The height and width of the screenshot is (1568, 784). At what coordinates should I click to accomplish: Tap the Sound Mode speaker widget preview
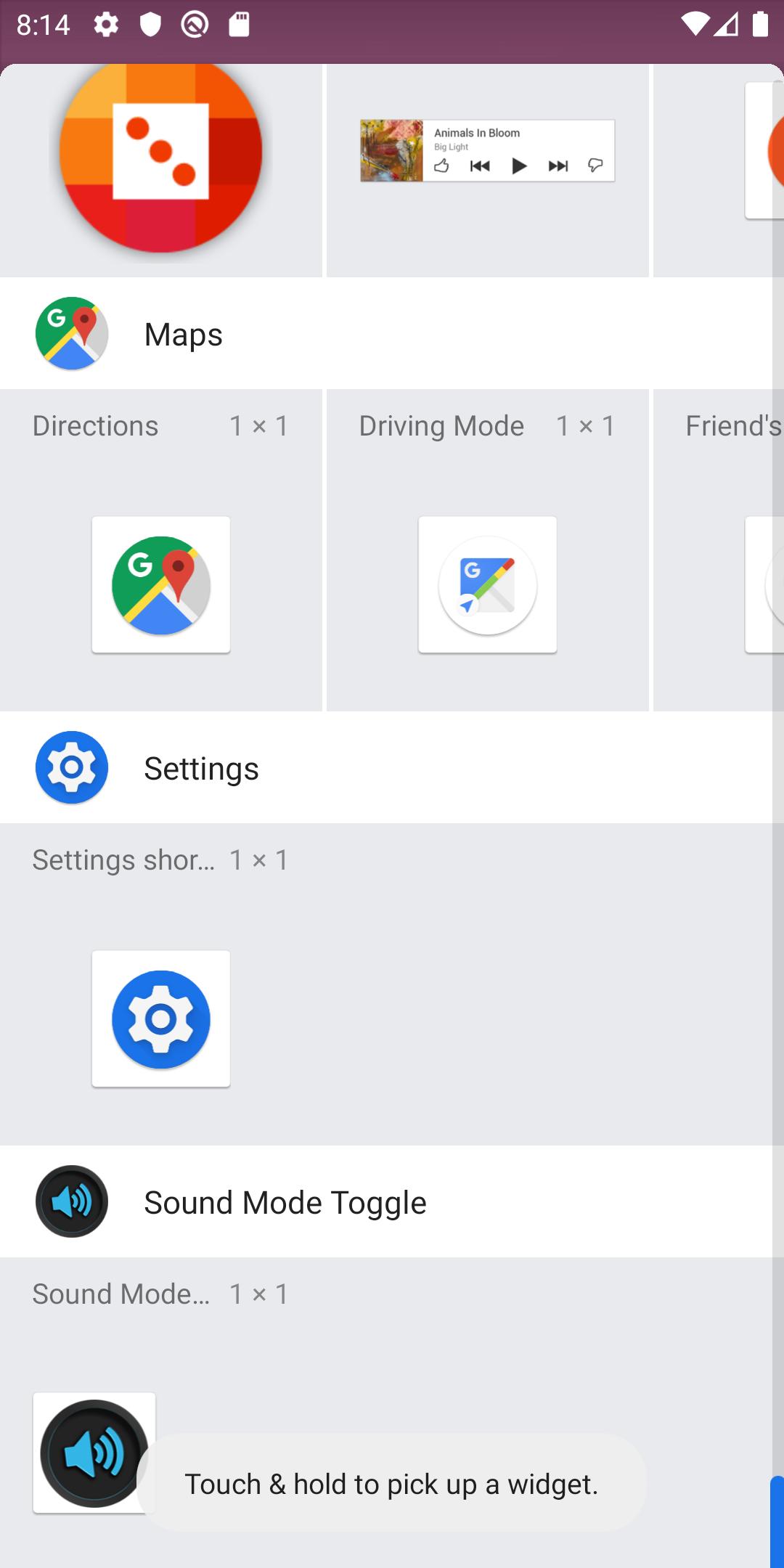point(94,1452)
